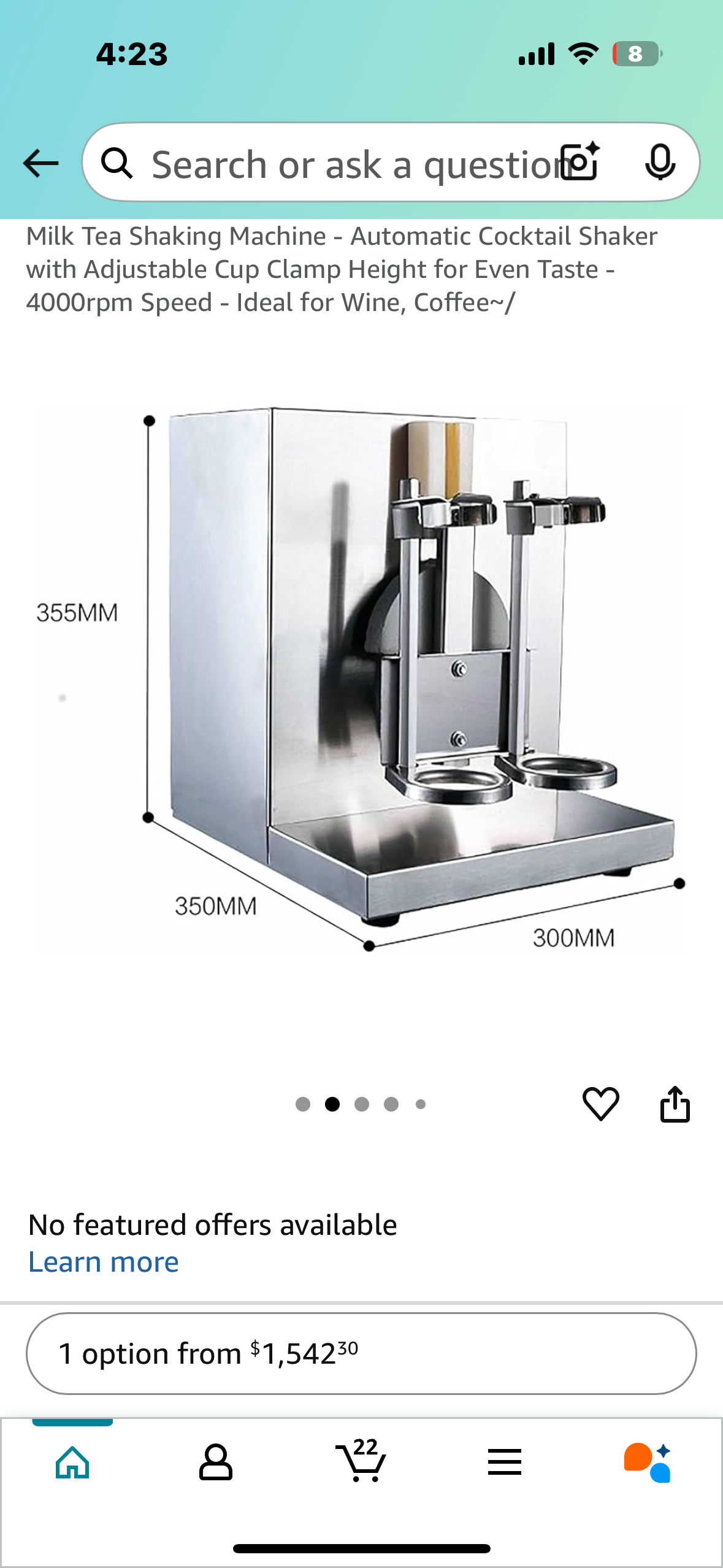This screenshot has height=1568, width=723.
Task: Open the account profile tab
Action: (x=216, y=1462)
